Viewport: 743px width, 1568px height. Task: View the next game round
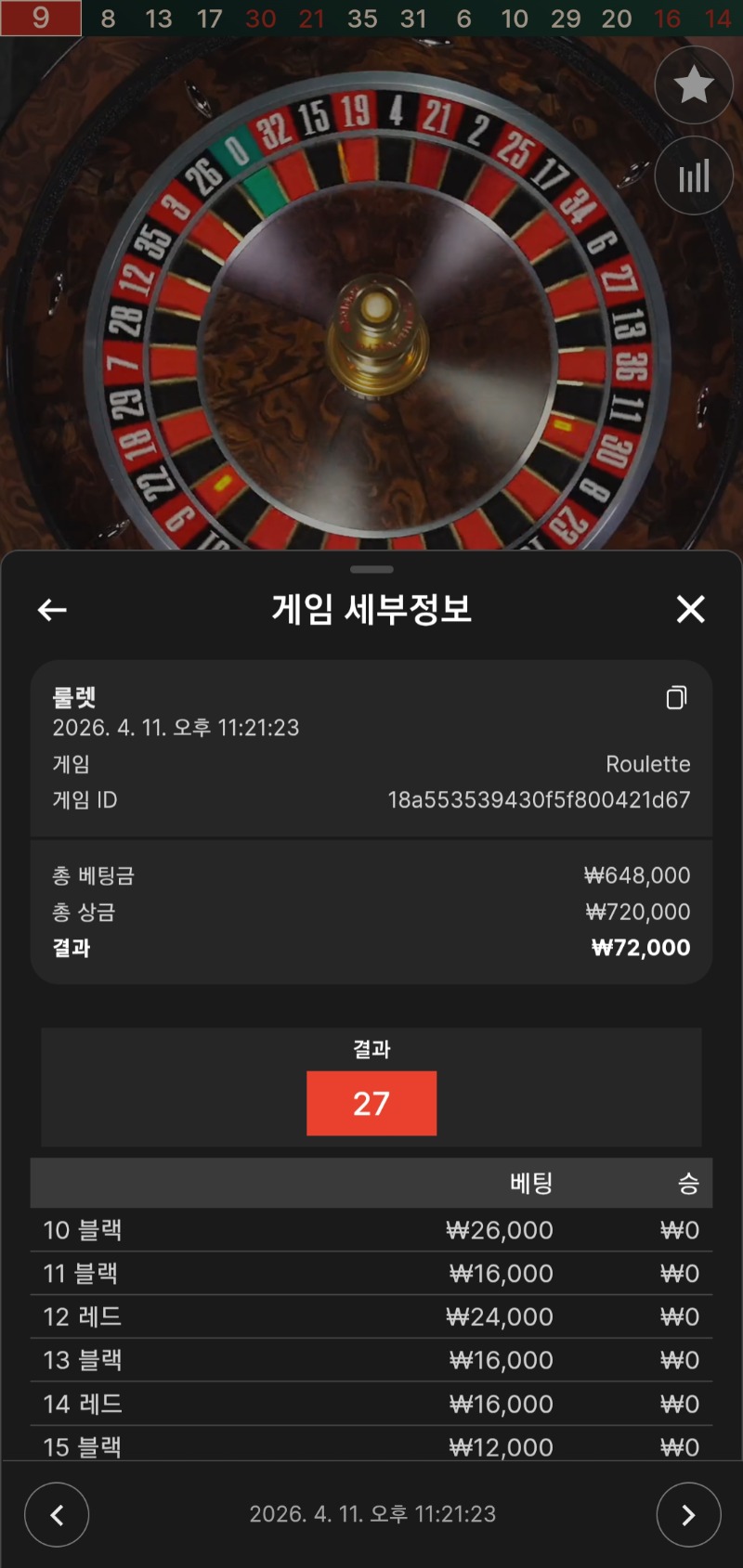[x=688, y=1515]
